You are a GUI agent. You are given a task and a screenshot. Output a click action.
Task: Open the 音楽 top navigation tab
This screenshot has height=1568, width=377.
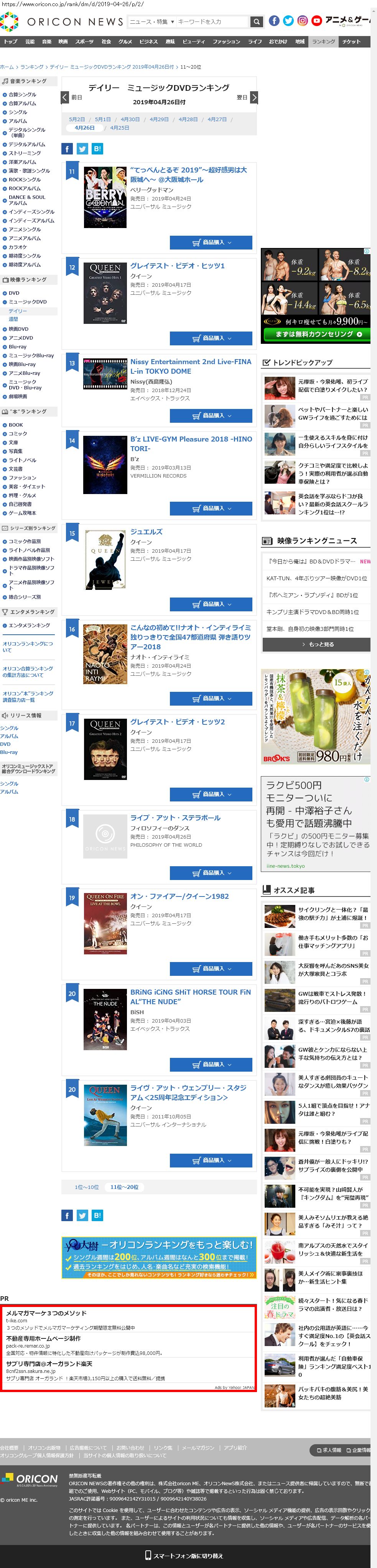click(x=47, y=42)
